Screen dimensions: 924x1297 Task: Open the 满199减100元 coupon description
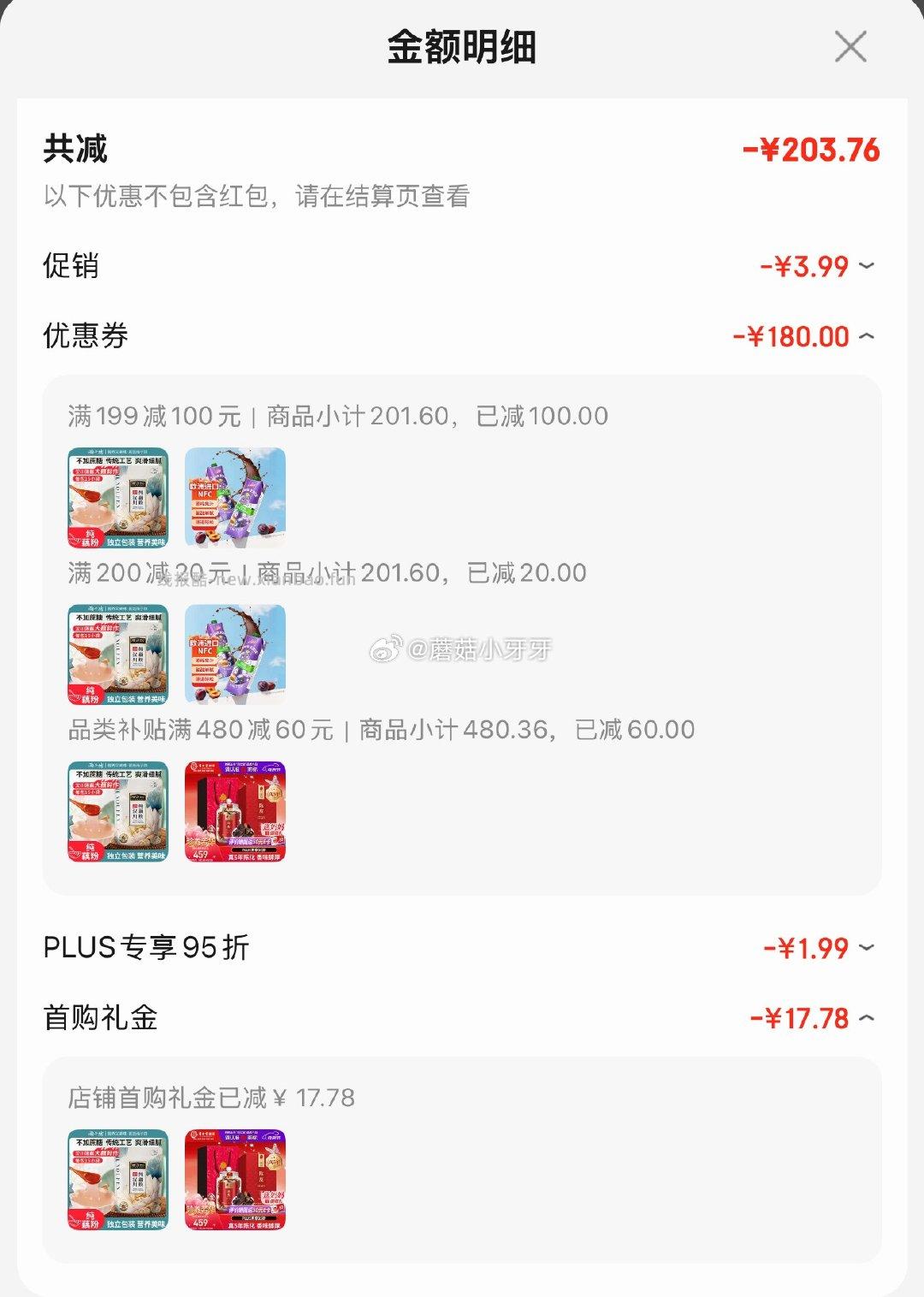(x=338, y=417)
